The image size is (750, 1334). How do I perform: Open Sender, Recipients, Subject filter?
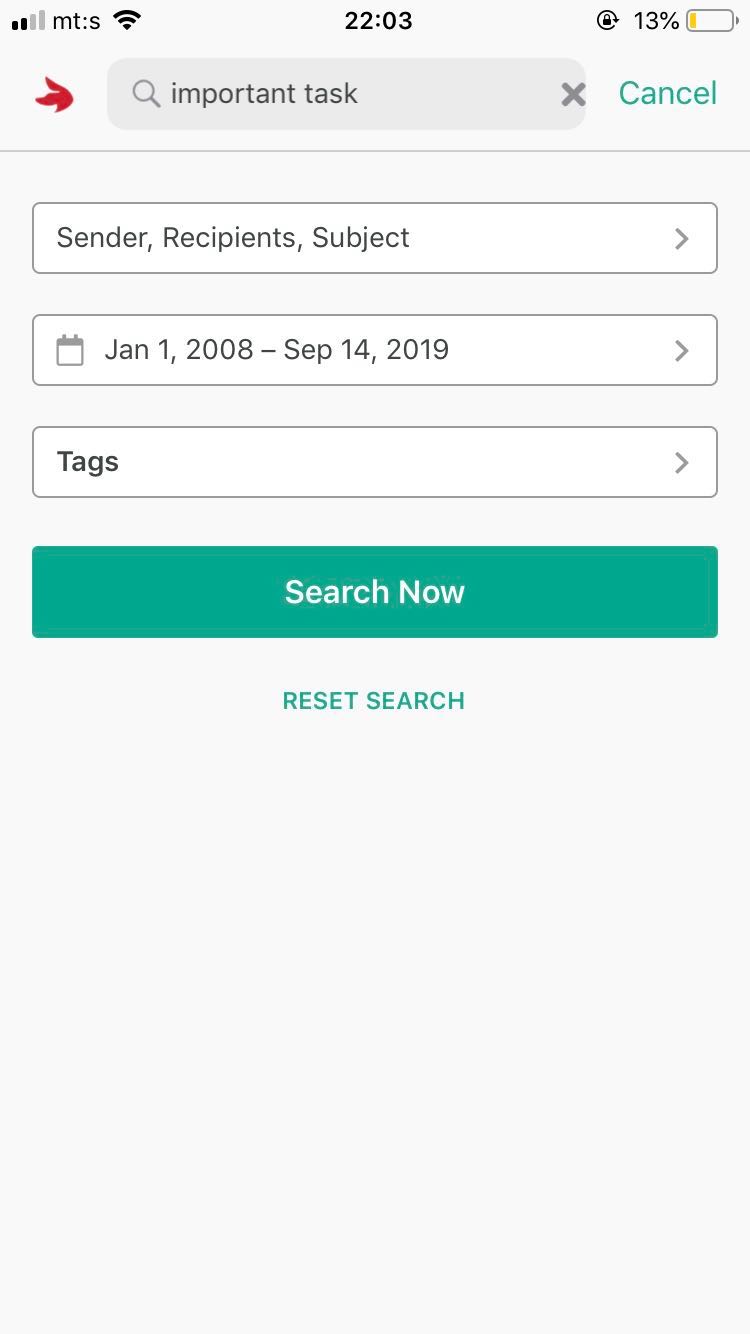pos(375,238)
